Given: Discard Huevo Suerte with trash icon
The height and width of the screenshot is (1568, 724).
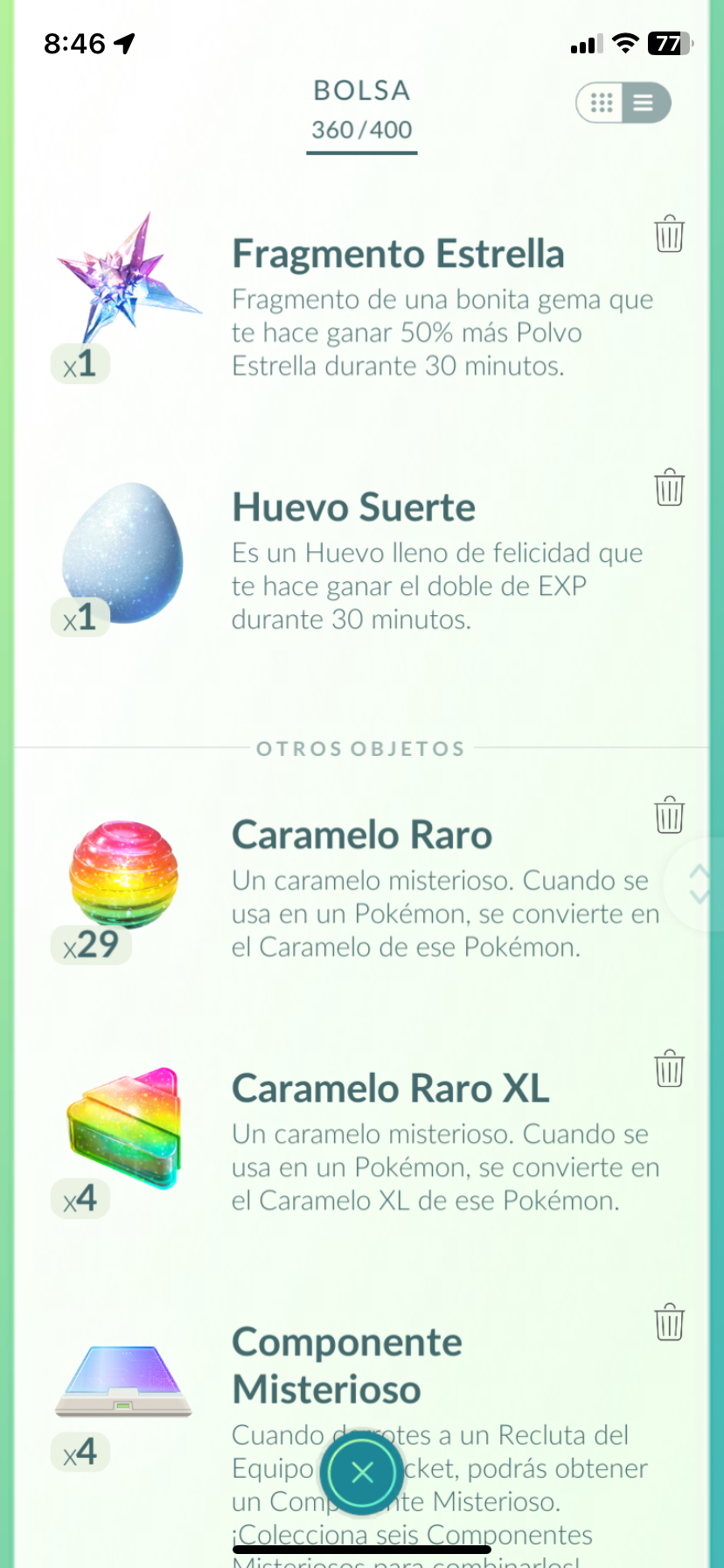Looking at the screenshot, I should [669, 487].
